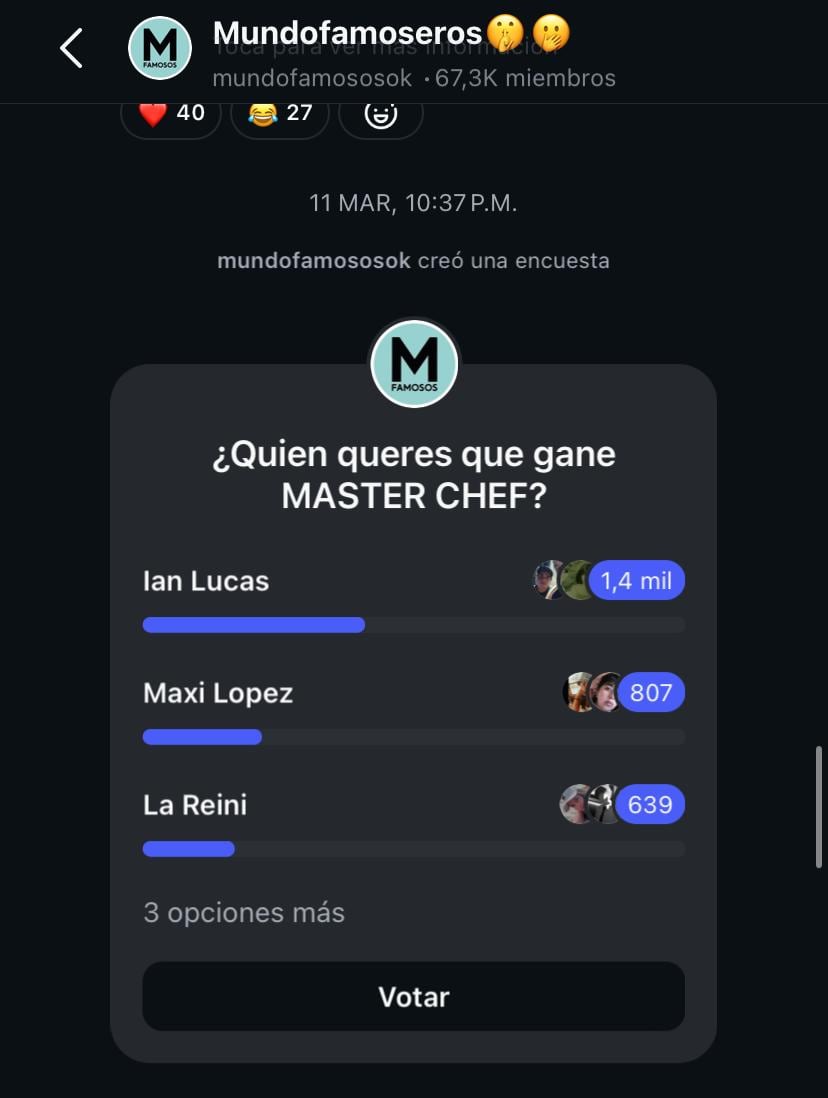Select La Reini as your poll choice
The image size is (828, 1098).
(x=195, y=804)
